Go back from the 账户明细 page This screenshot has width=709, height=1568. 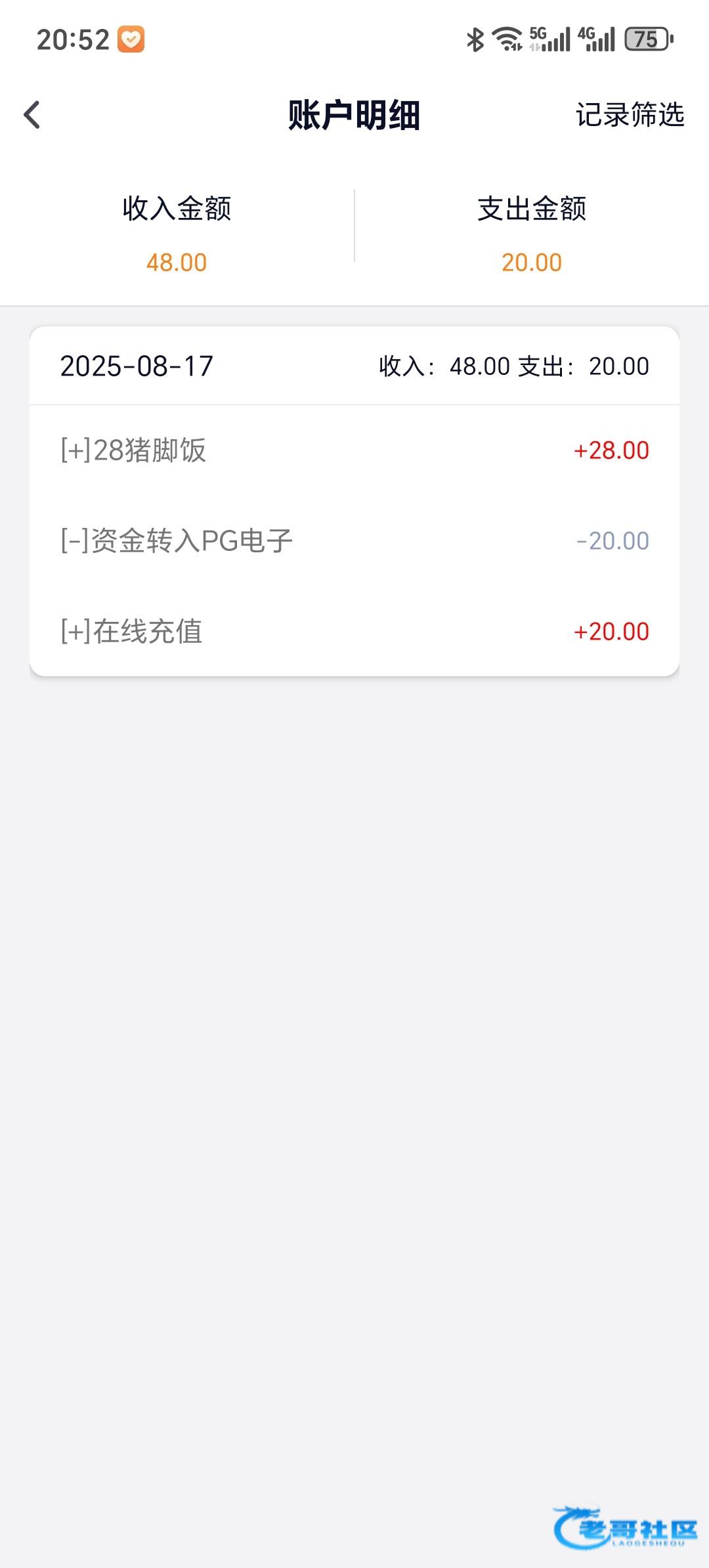click(x=32, y=115)
